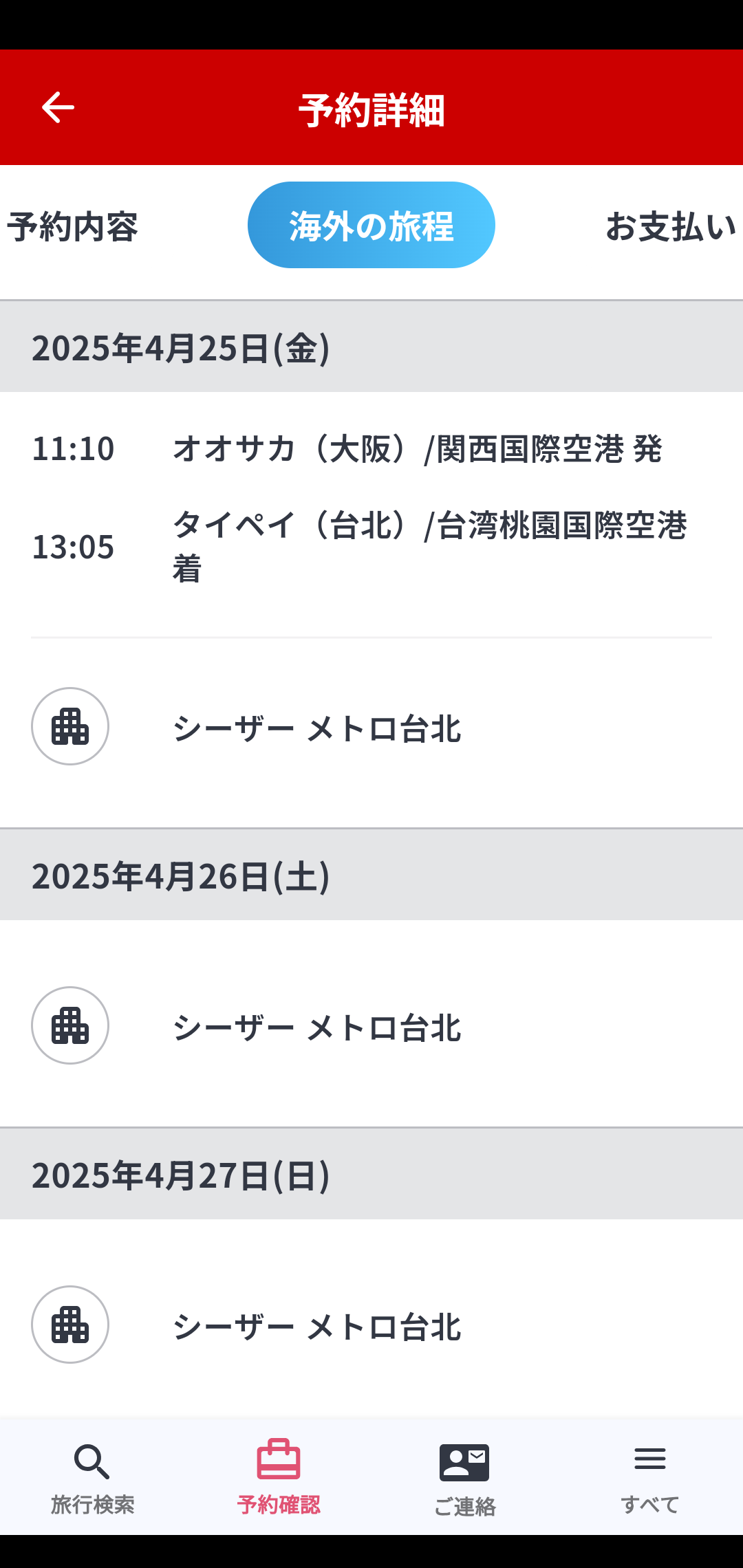Open シーザー メトロ台北 hotel for April 27
Screen dimensions: 743x1568
pos(371,1325)
